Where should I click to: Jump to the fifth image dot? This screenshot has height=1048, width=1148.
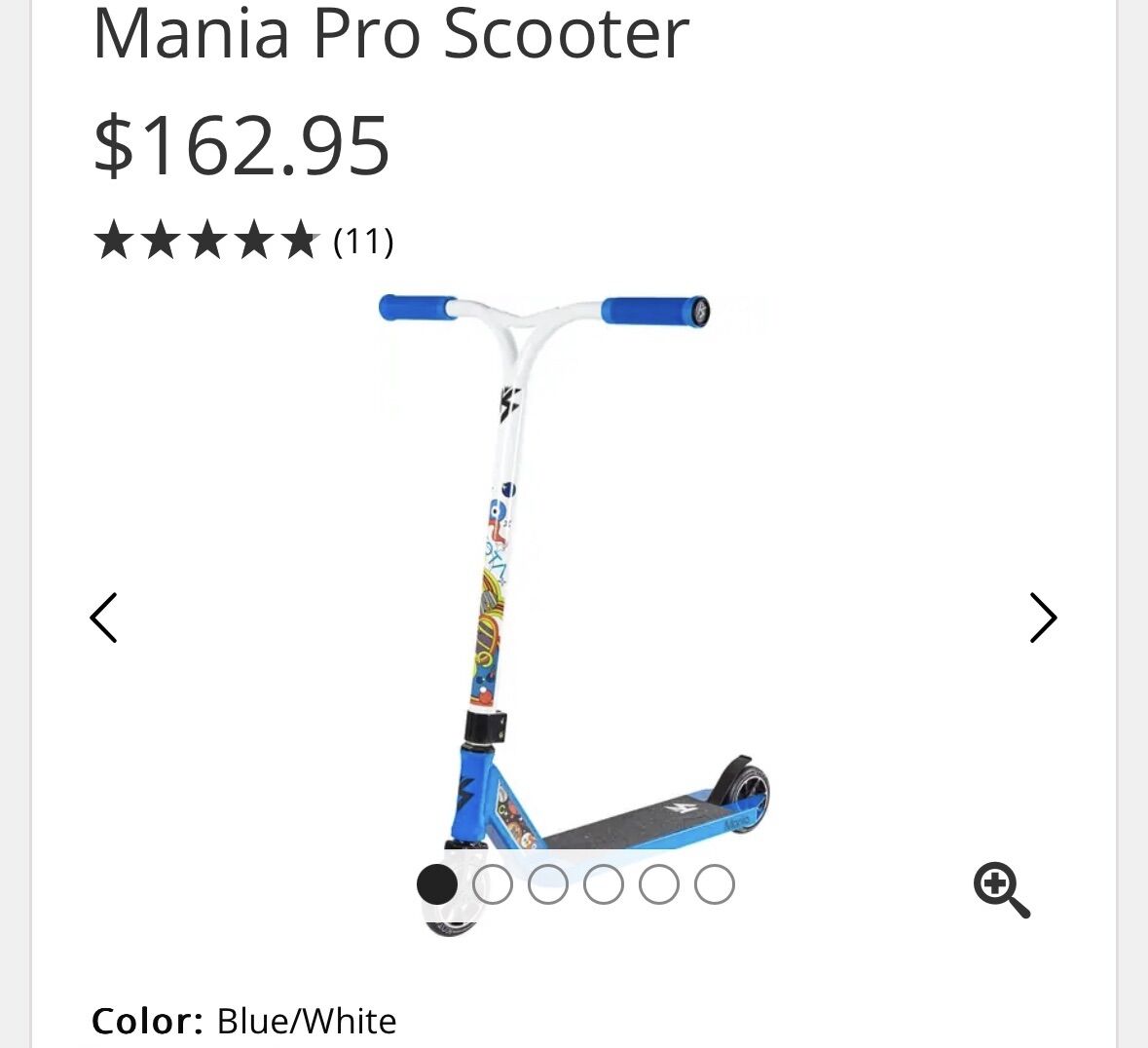click(x=659, y=884)
